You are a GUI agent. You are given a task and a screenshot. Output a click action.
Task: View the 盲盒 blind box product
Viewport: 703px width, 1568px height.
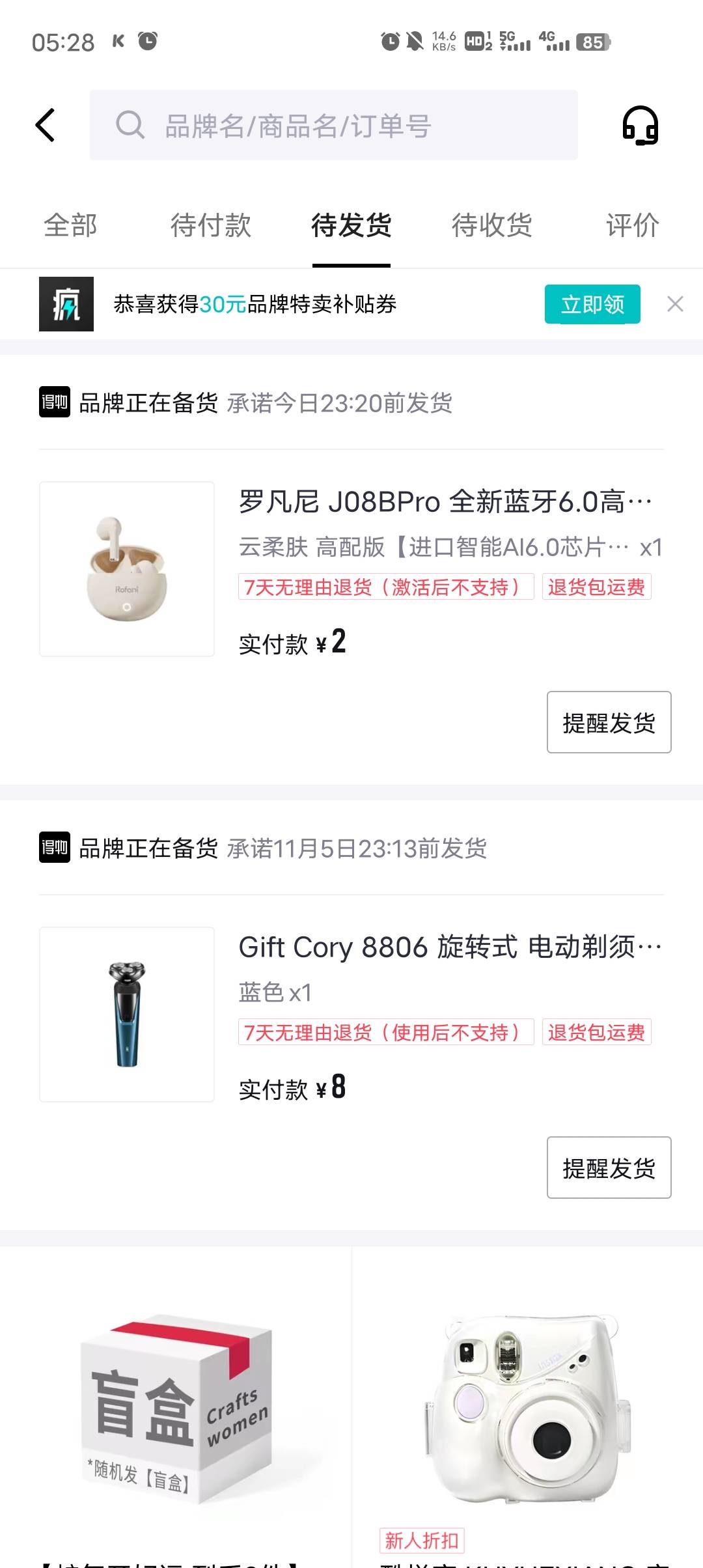coord(176,1407)
